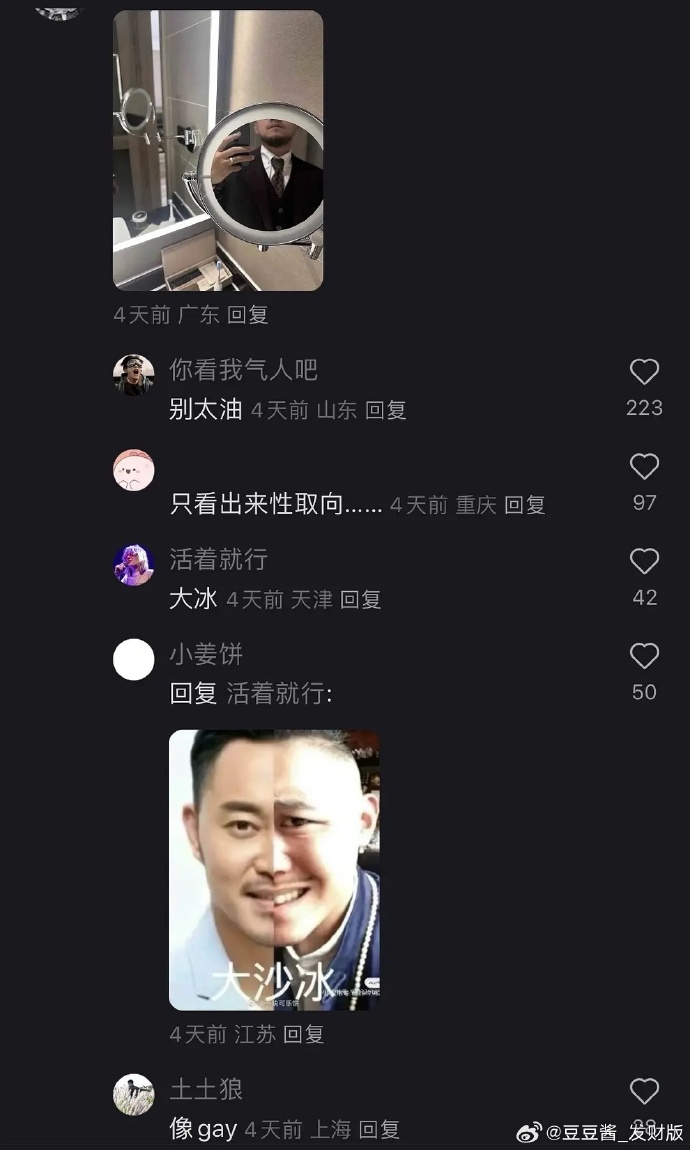690x1150 pixels.
Task: Reply to the comment '像gay'
Action: [379, 1130]
